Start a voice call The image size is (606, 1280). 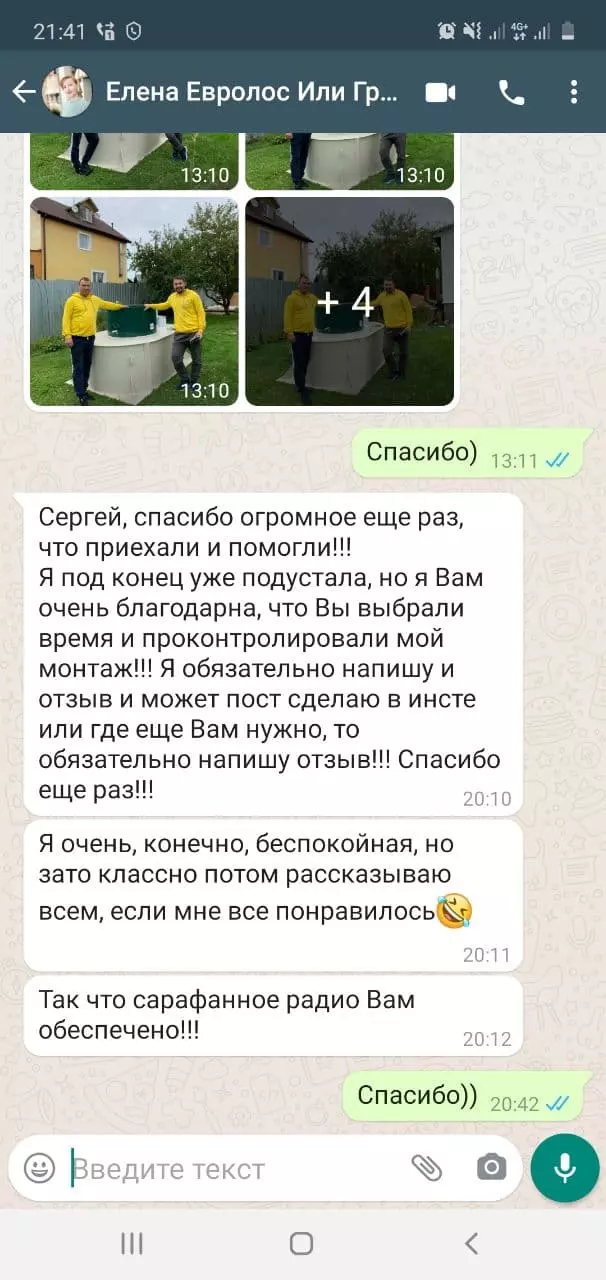click(x=511, y=93)
